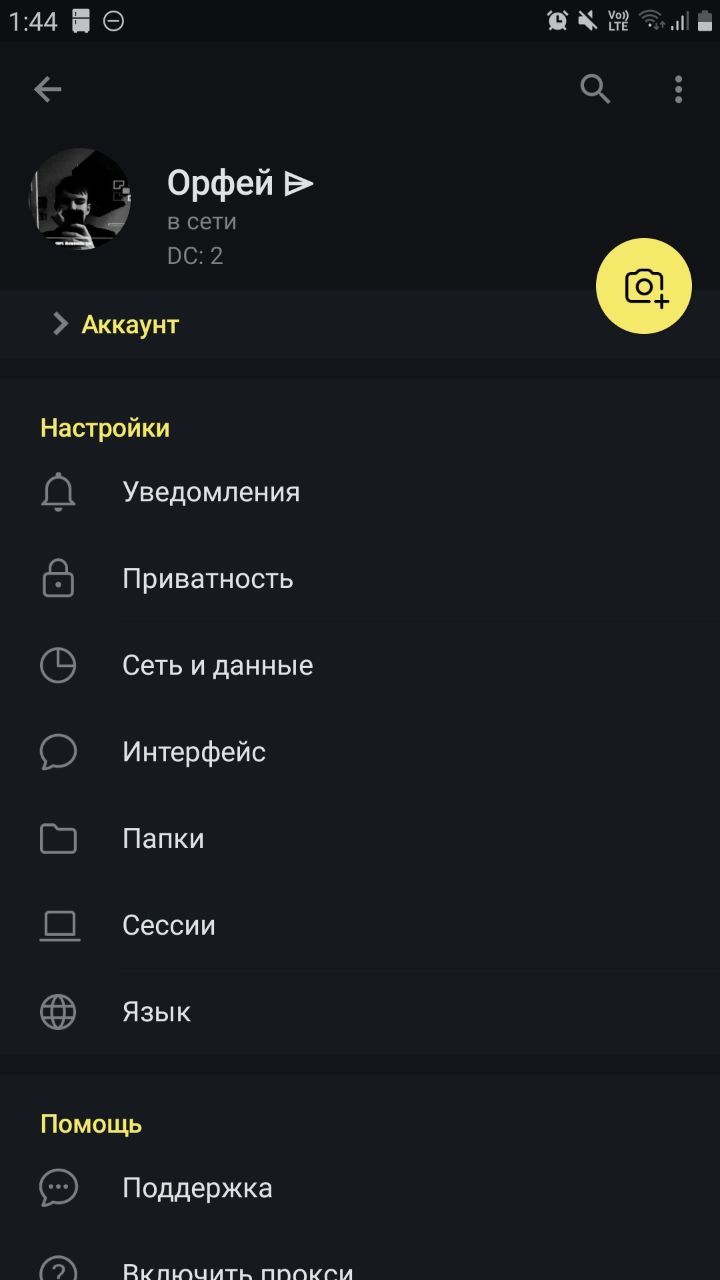
Task: Tap the profile avatar photo
Action: [x=80, y=199]
